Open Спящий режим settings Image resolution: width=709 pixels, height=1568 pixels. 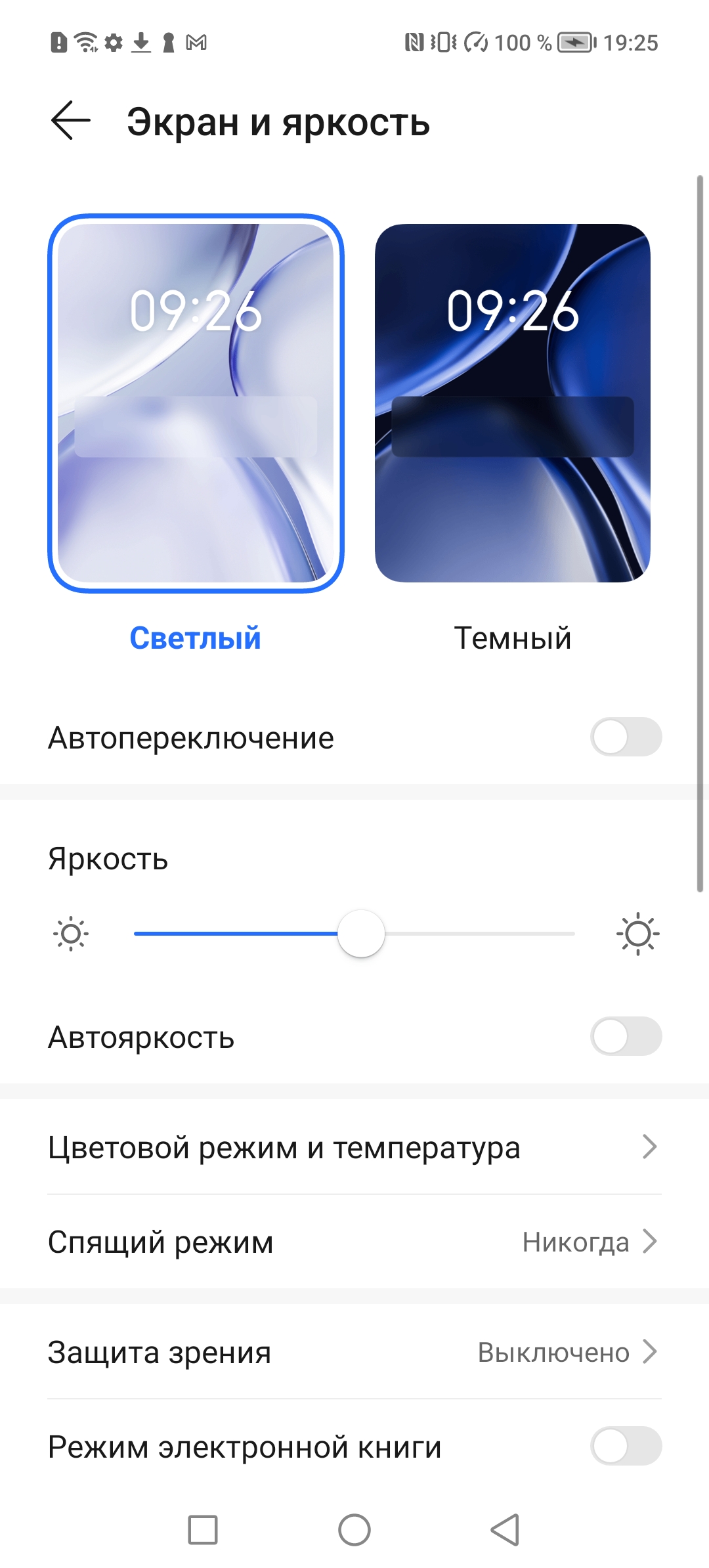(354, 1242)
